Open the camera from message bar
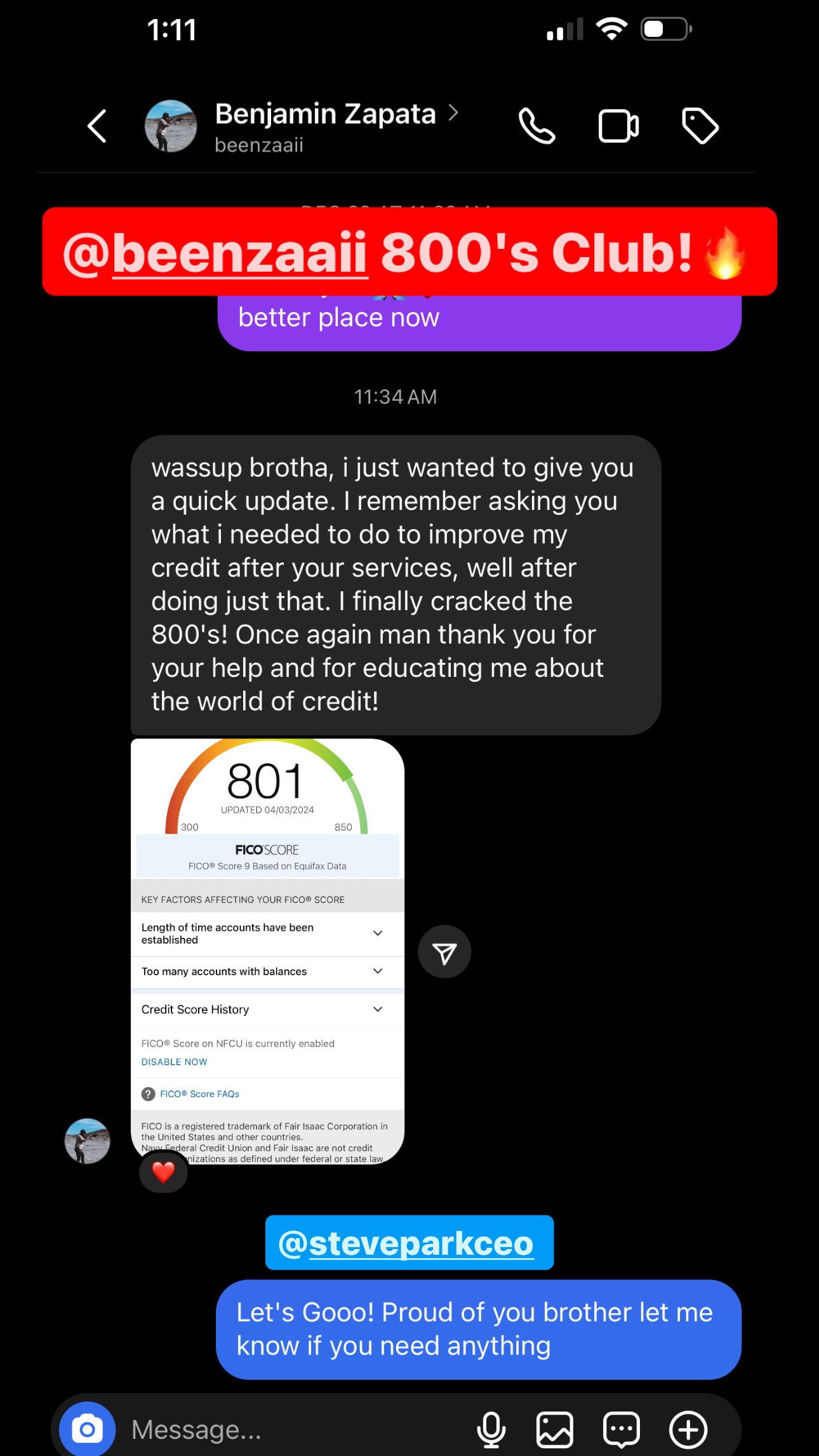 point(88,1429)
